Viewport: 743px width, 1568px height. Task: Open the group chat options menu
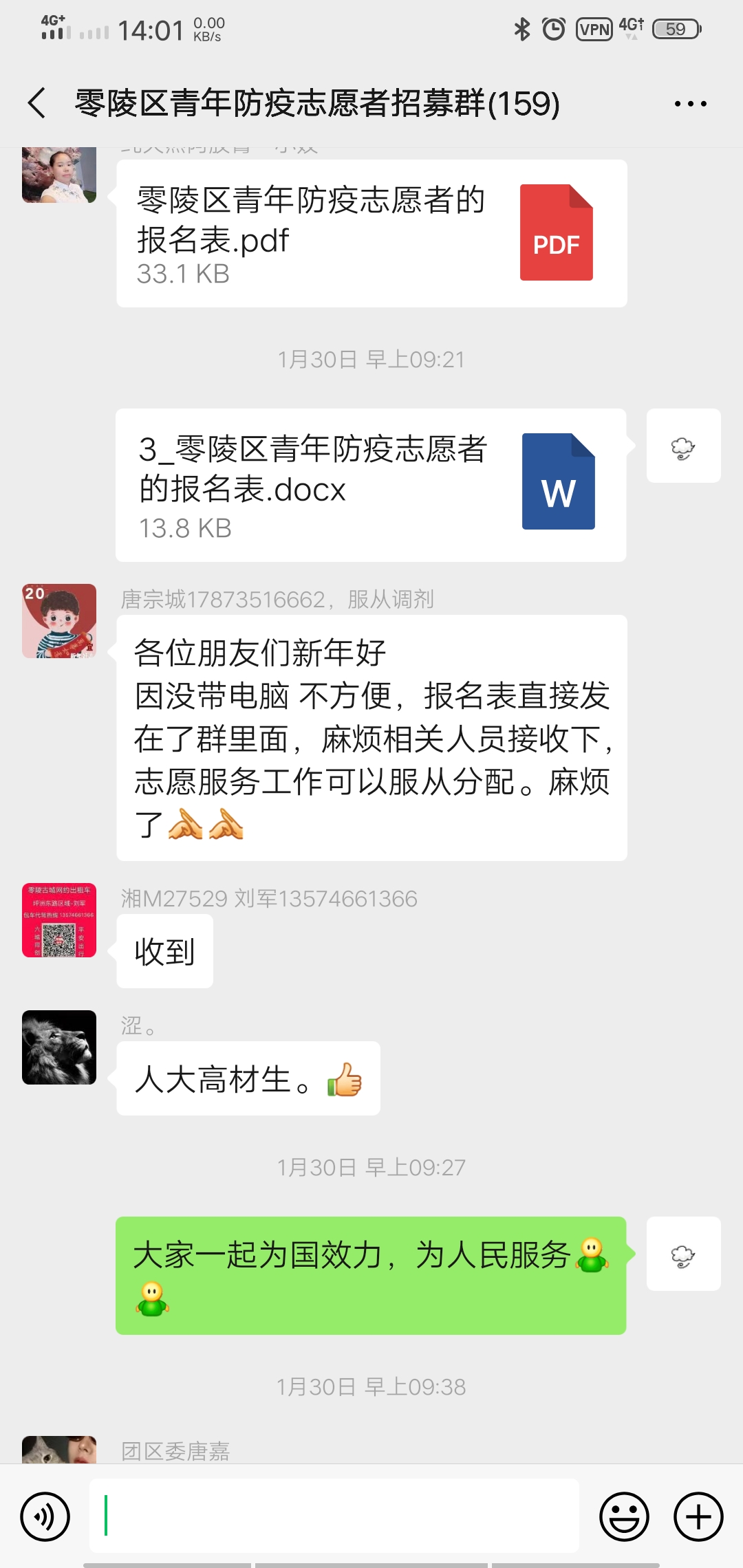pos(690,104)
